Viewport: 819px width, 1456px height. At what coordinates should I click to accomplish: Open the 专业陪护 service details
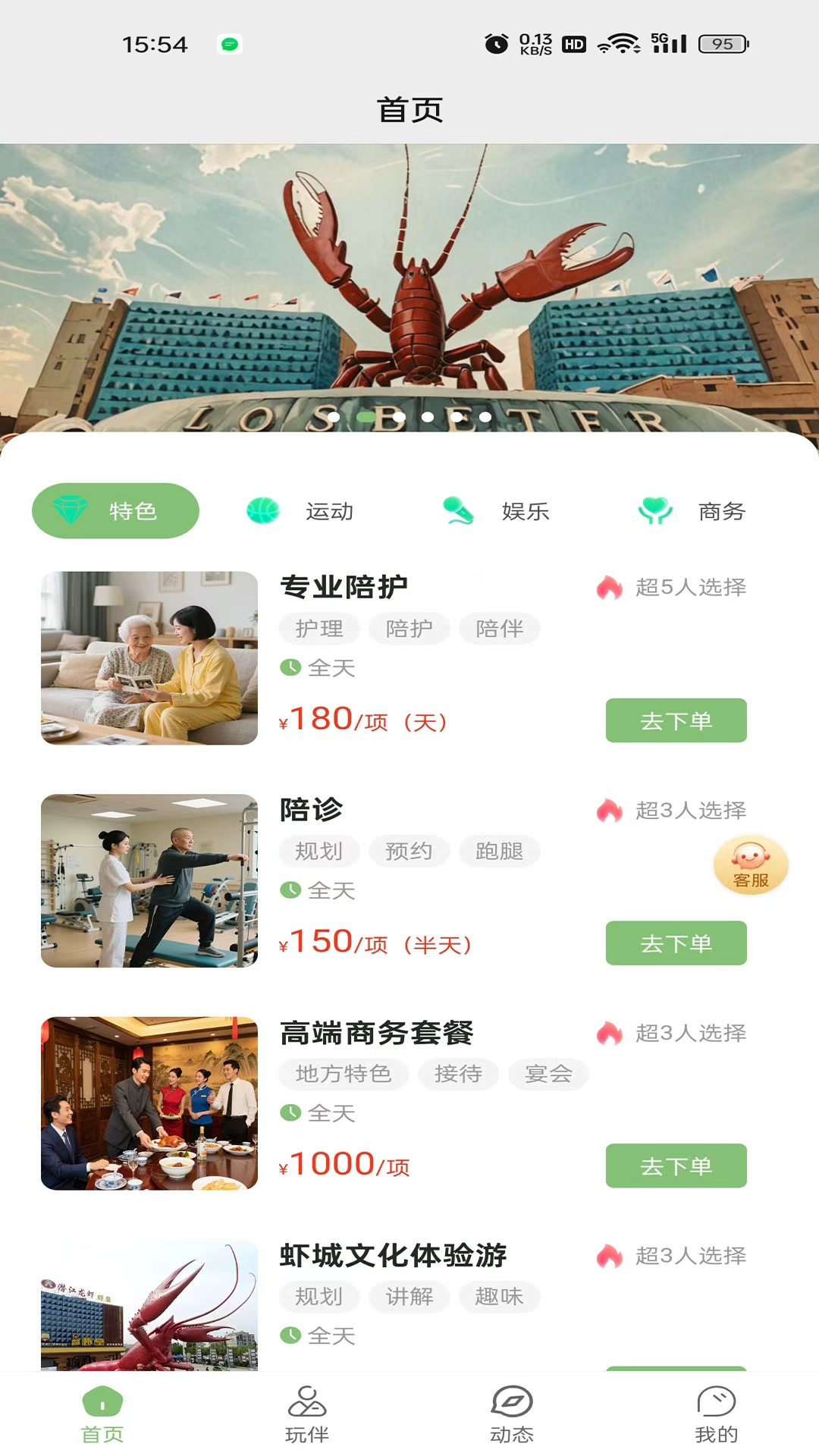(x=344, y=585)
